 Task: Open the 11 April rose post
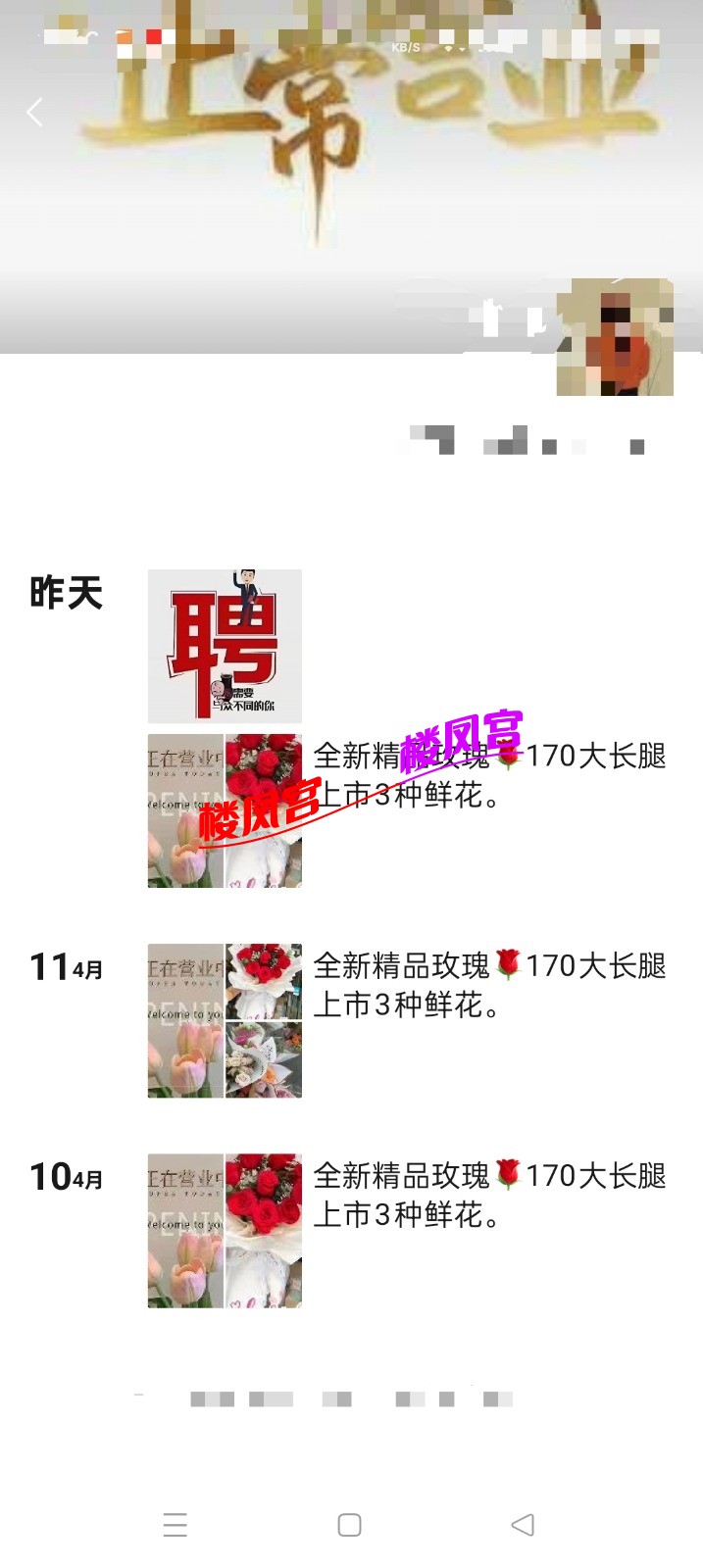tap(225, 1020)
